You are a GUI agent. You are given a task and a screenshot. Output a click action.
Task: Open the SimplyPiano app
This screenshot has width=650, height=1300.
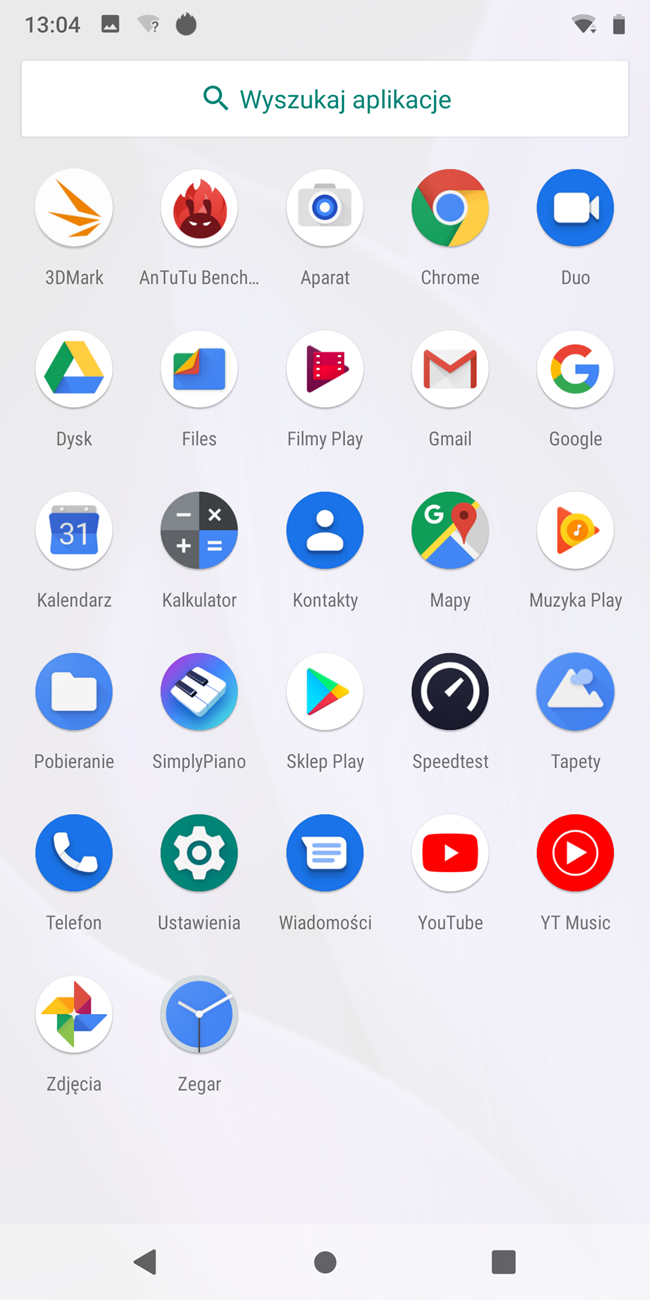coord(199,692)
